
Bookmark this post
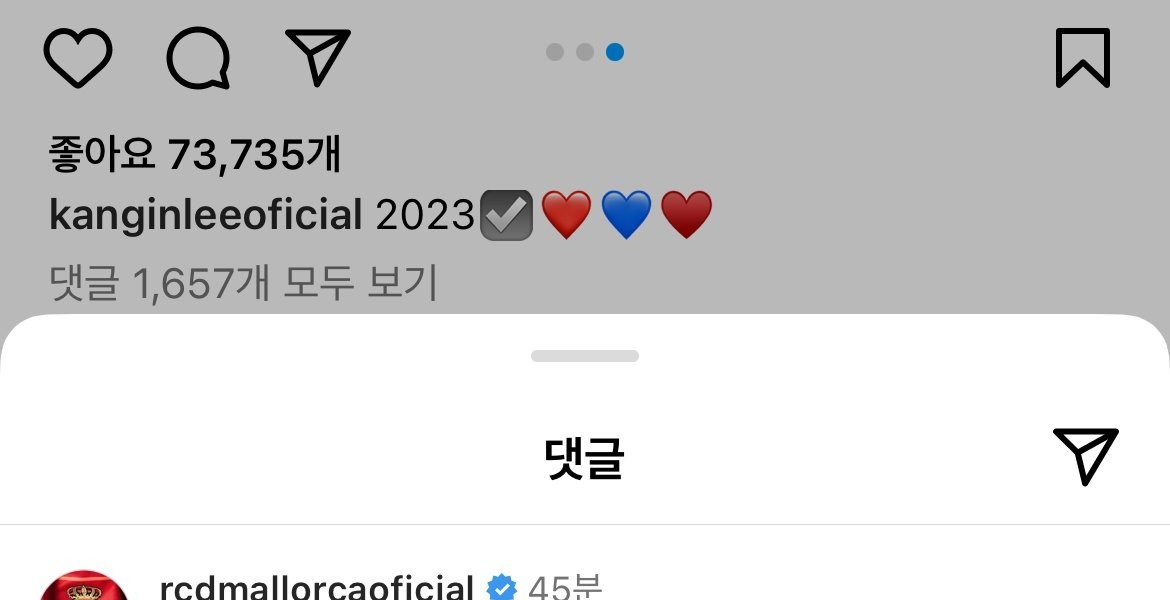pyautogui.click(x=1083, y=58)
